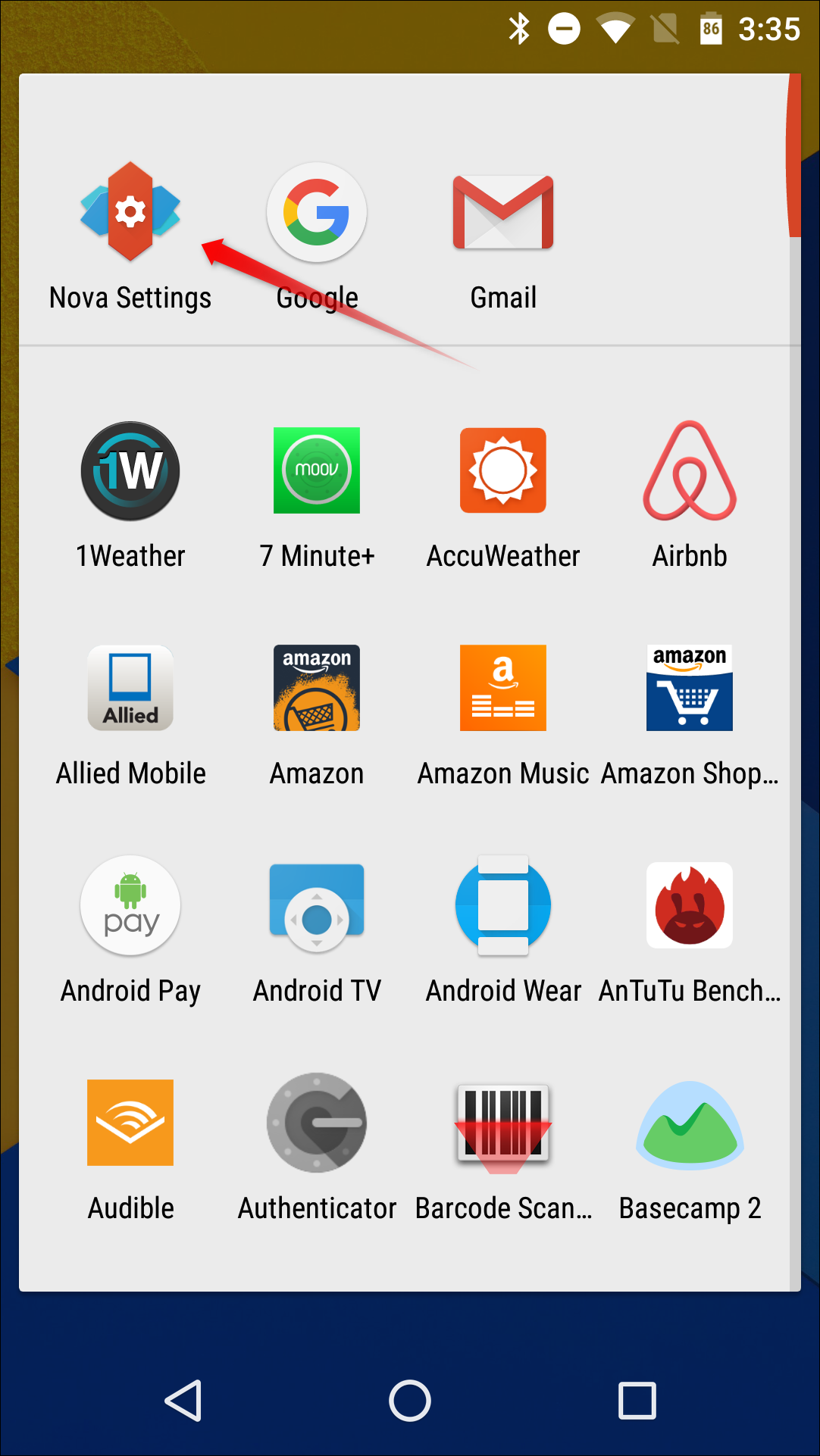
Task: Launch AccuWeather
Action: pos(502,470)
